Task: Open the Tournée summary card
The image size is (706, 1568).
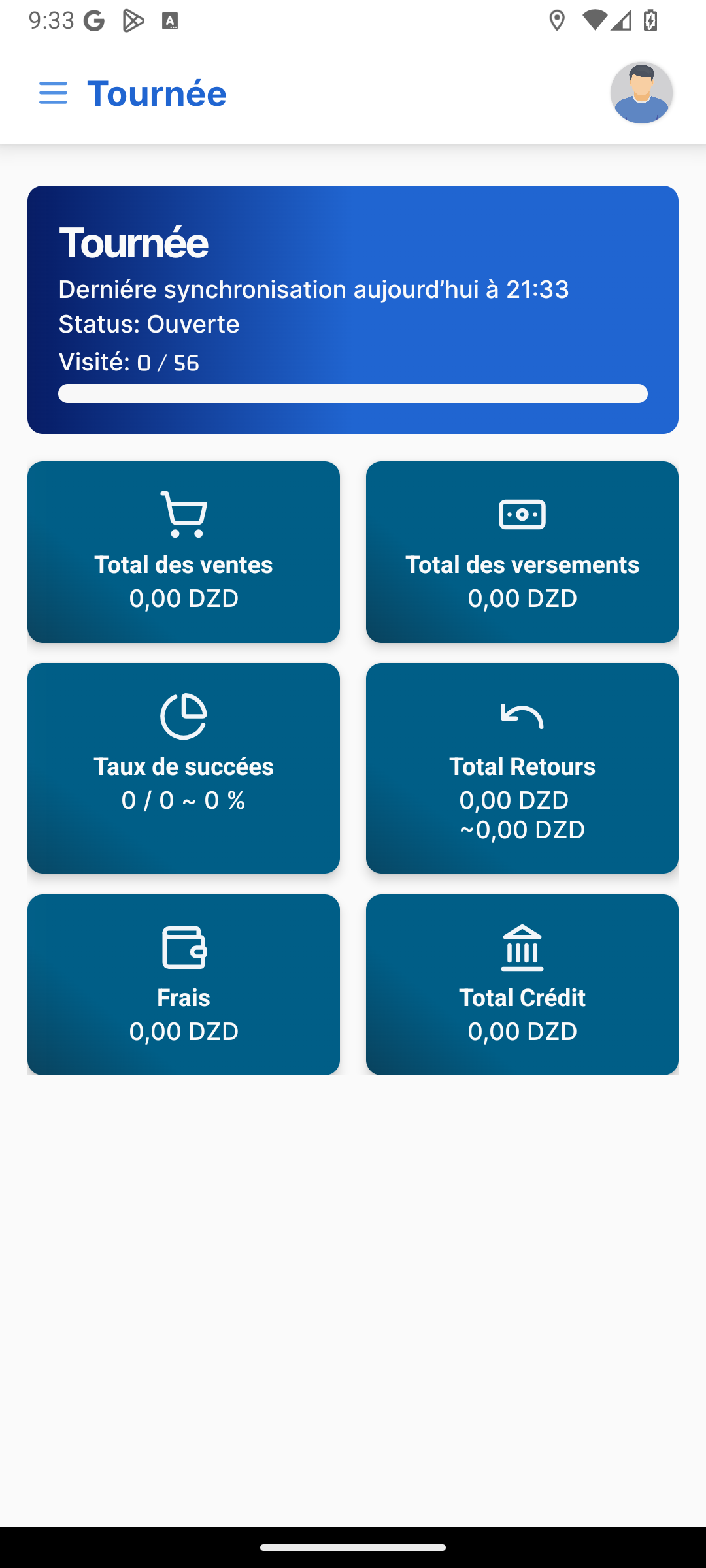Action: click(x=353, y=309)
